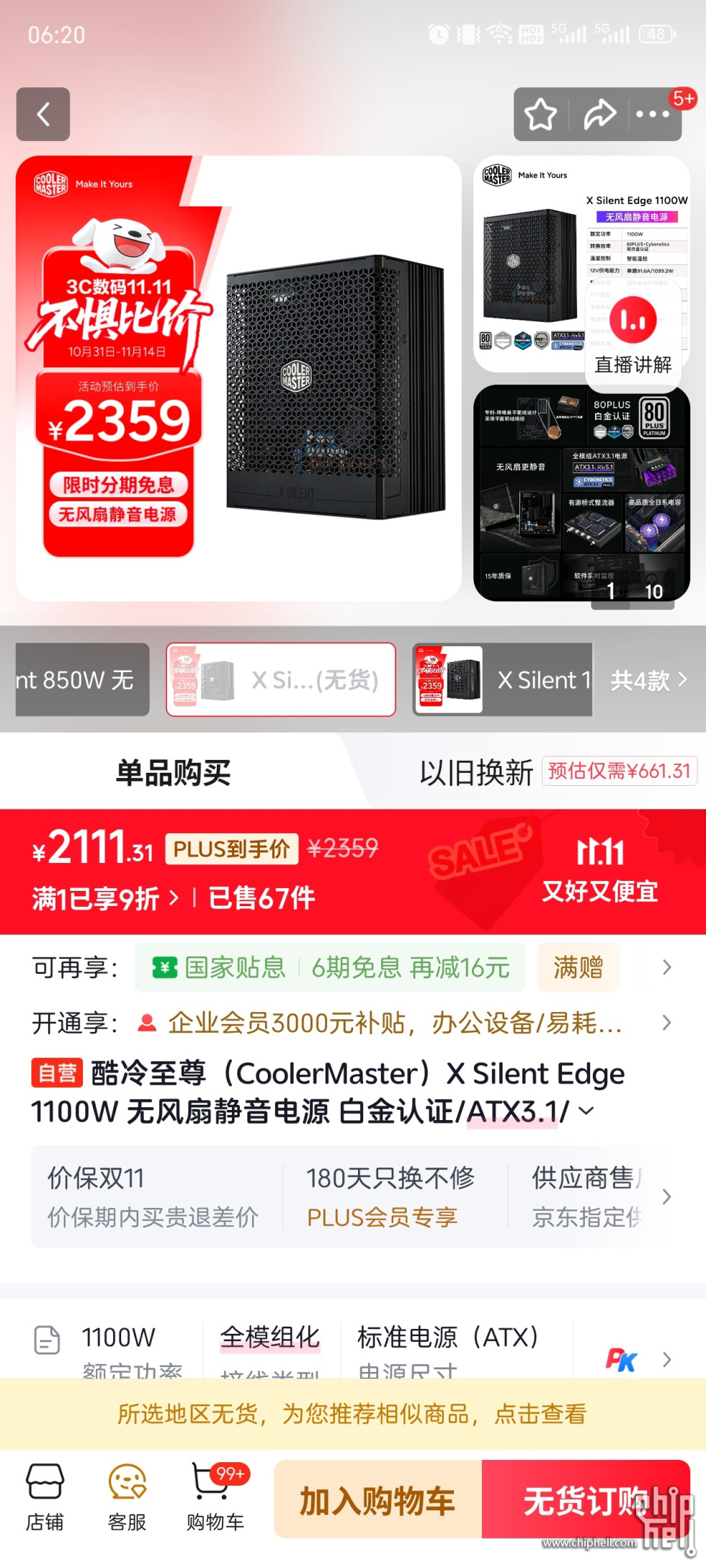This screenshot has height=1568, width=706.
Task: Open the 直播讲解 live explanation
Action: 633,336
